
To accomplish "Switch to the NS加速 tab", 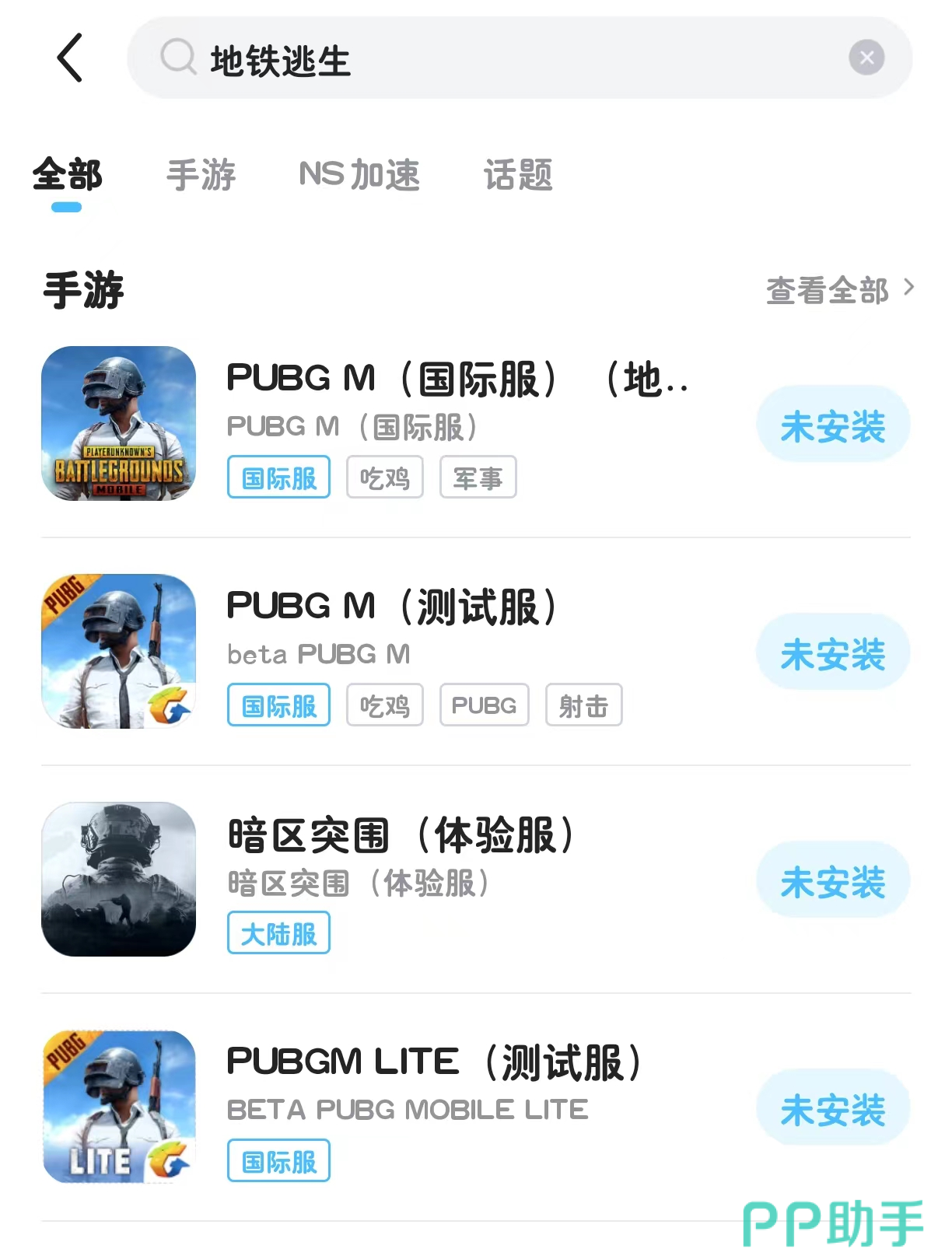I will [x=359, y=175].
